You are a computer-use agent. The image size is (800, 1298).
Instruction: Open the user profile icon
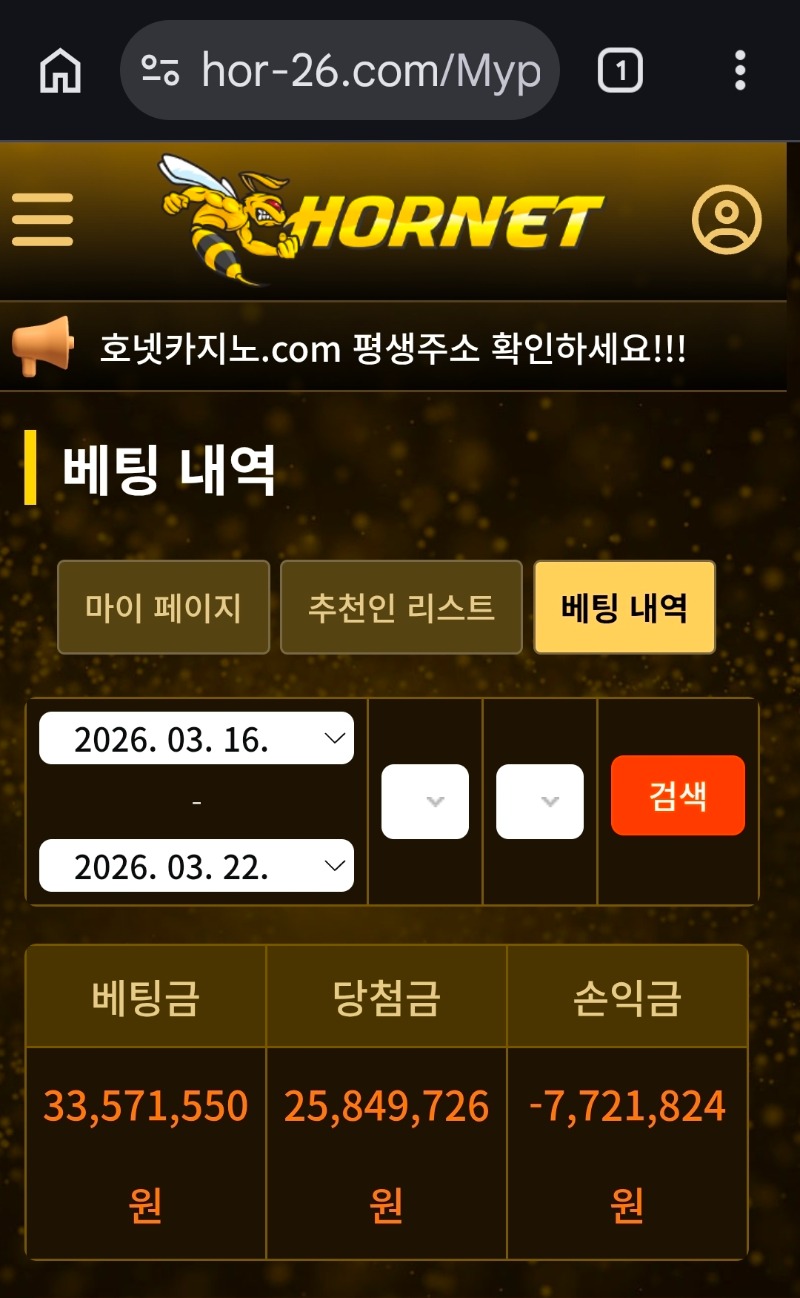tap(727, 219)
